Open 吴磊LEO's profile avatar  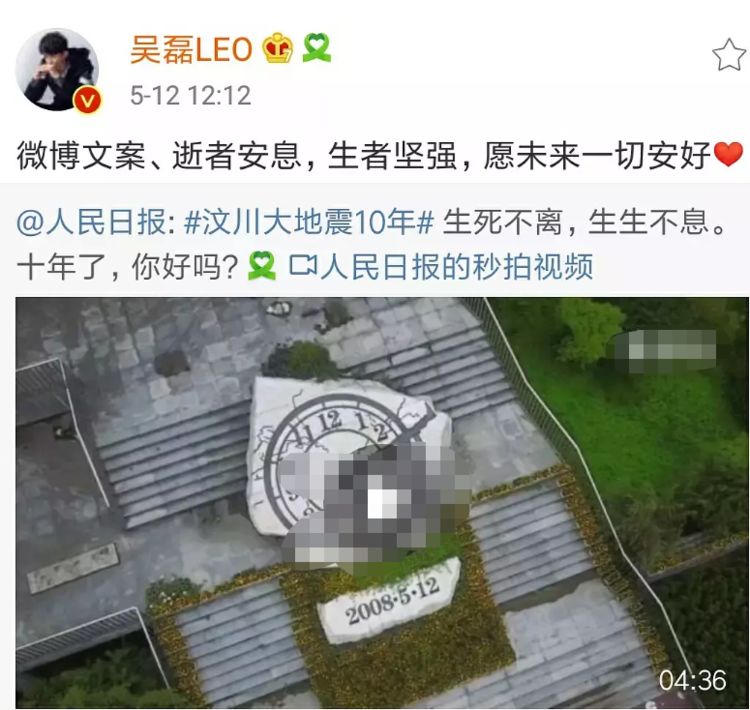pos(58,69)
